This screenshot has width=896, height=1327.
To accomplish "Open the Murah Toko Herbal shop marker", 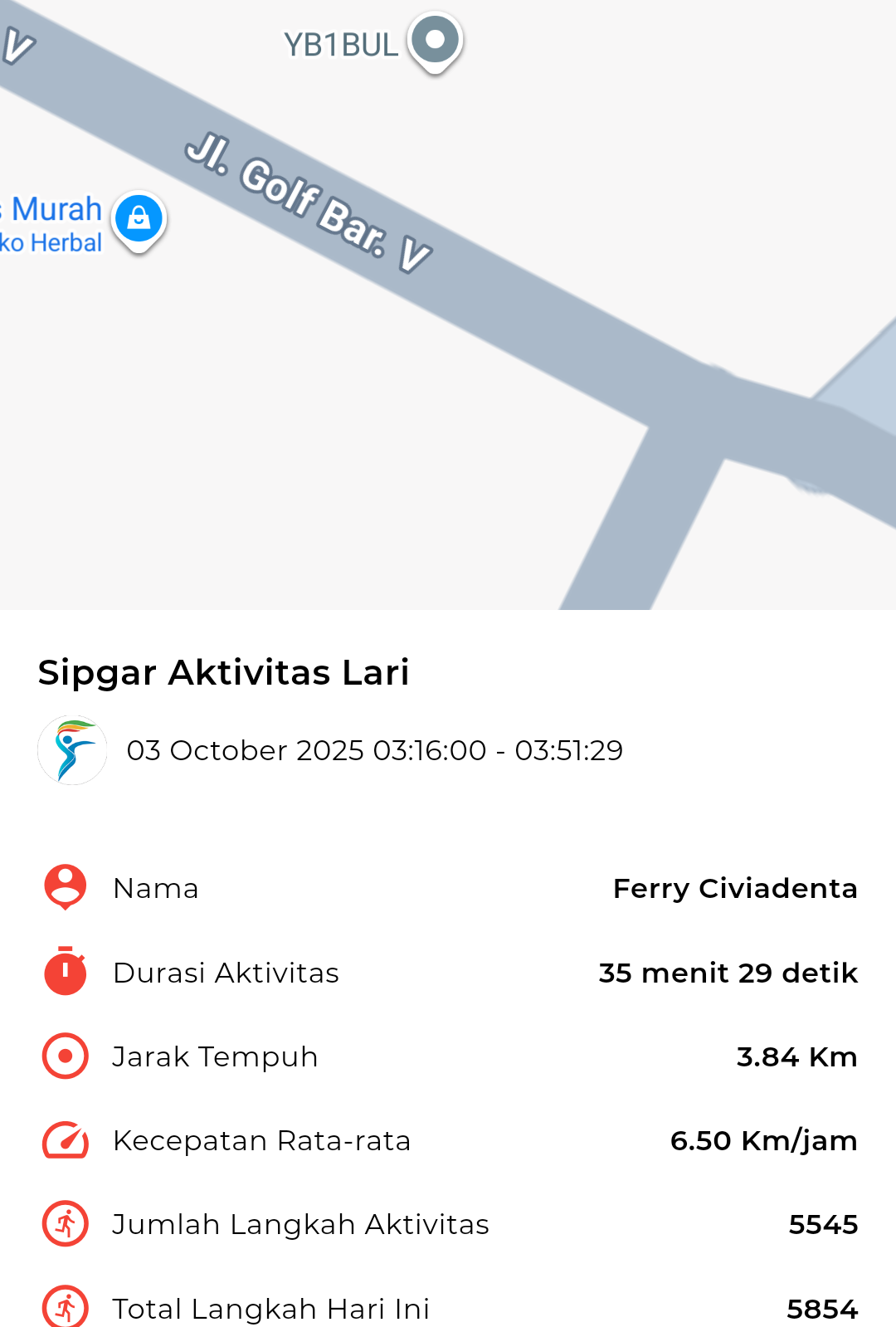I will [x=139, y=219].
